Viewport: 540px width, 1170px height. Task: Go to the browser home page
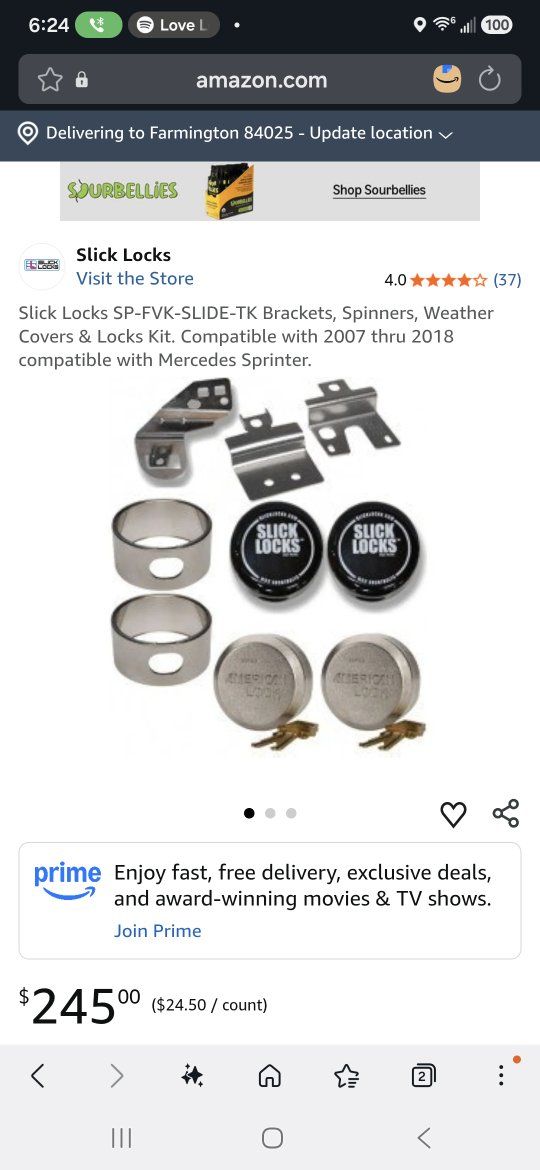pyautogui.click(x=269, y=1075)
